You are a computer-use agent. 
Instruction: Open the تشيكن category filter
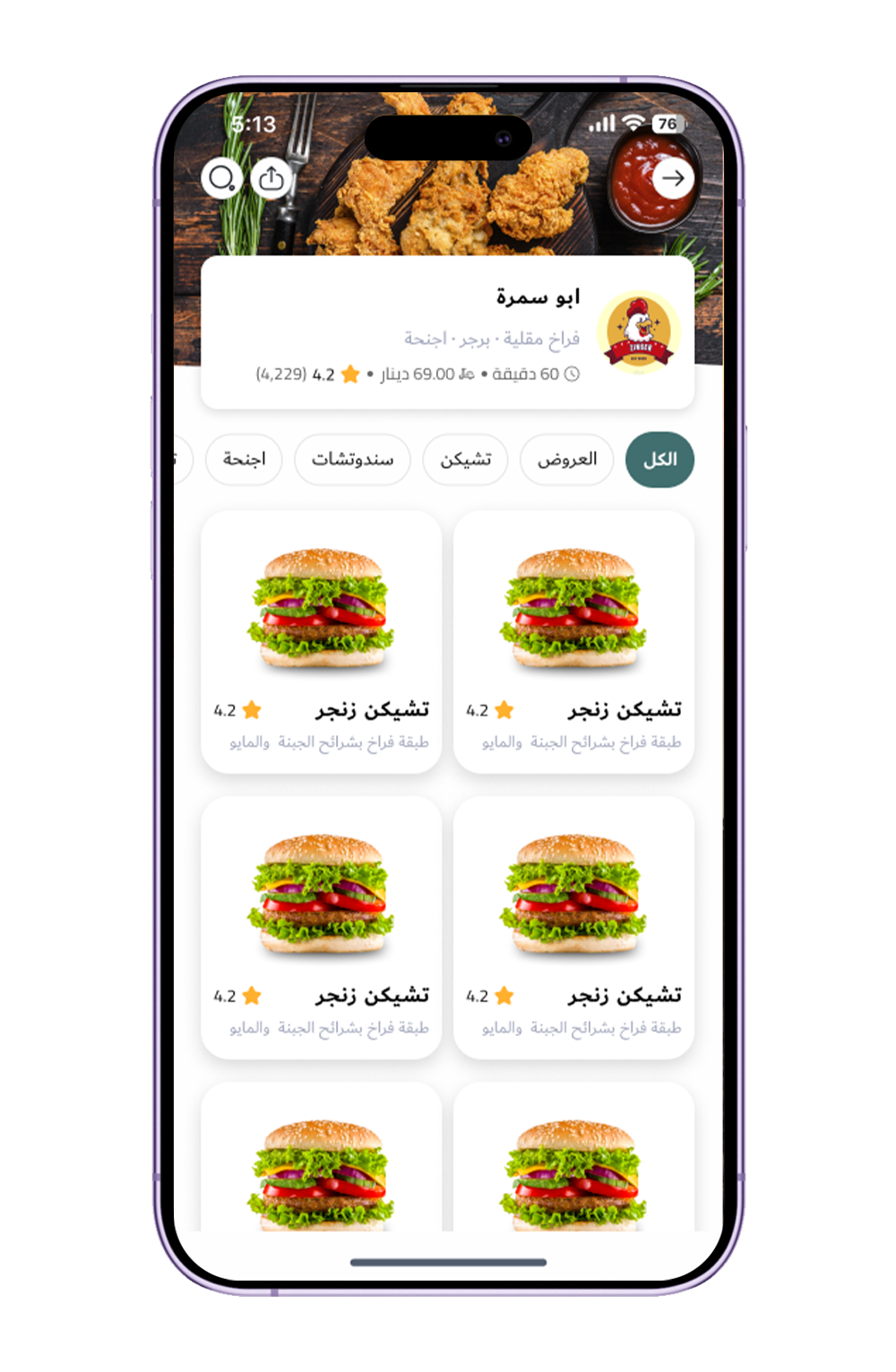pos(465,459)
